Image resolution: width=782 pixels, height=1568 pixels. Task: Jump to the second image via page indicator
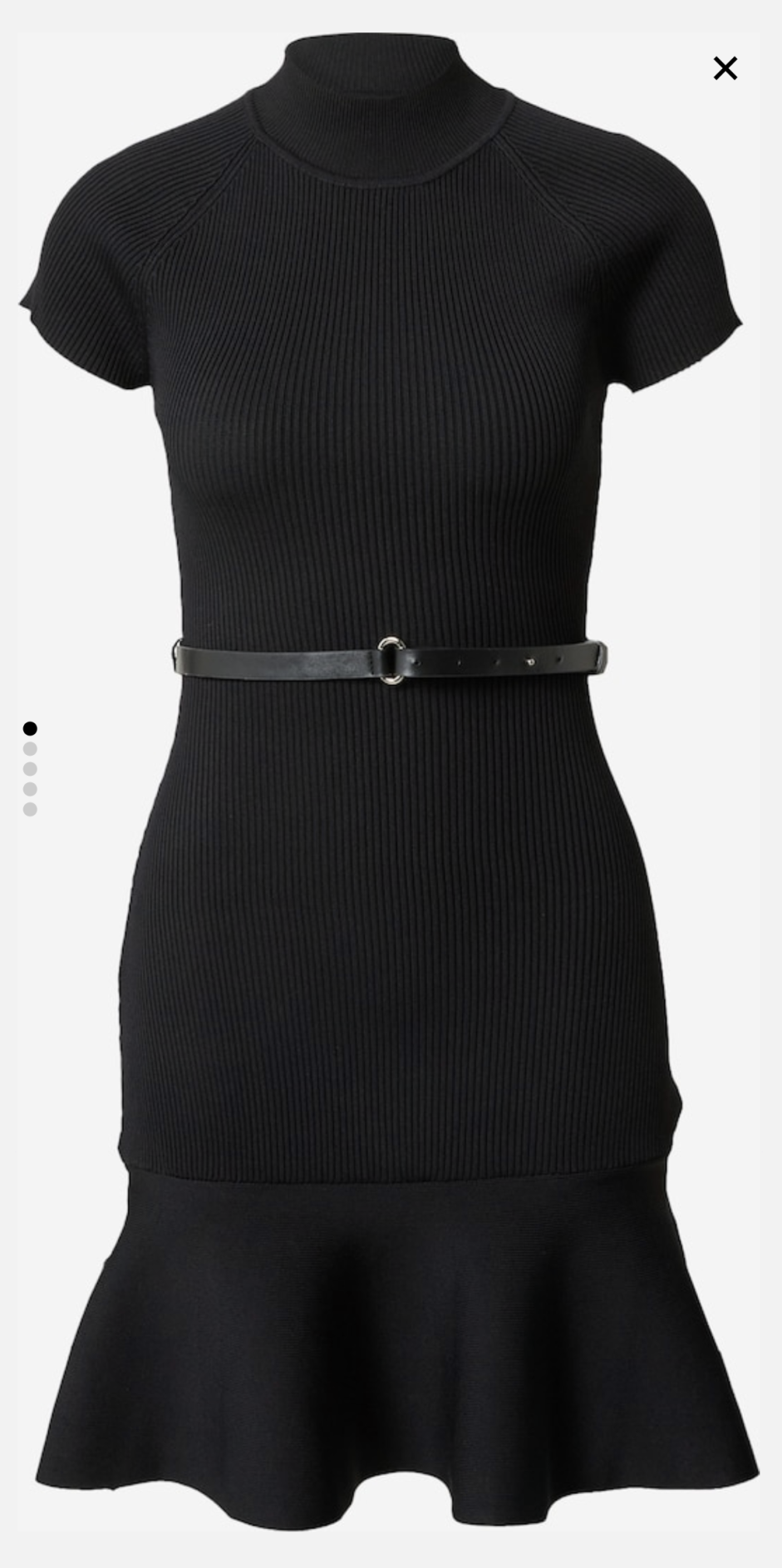tap(30, 749)
